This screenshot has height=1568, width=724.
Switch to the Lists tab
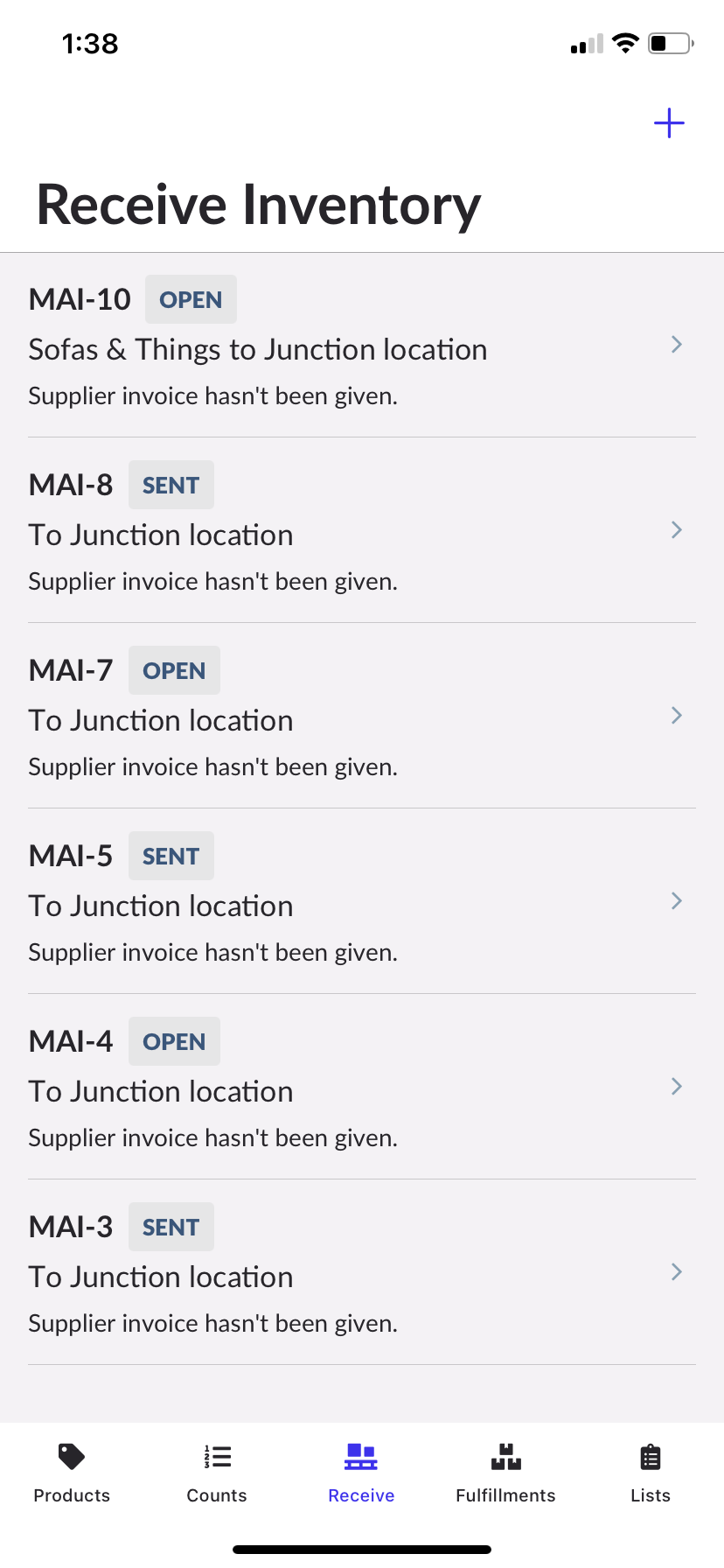[x=651, y=1472]
